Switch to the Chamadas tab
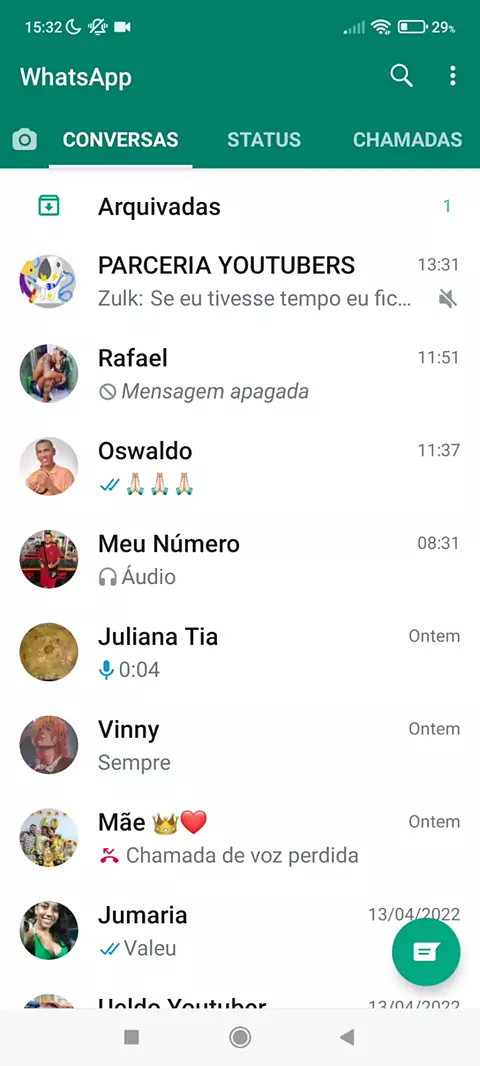 coord(407,140)
